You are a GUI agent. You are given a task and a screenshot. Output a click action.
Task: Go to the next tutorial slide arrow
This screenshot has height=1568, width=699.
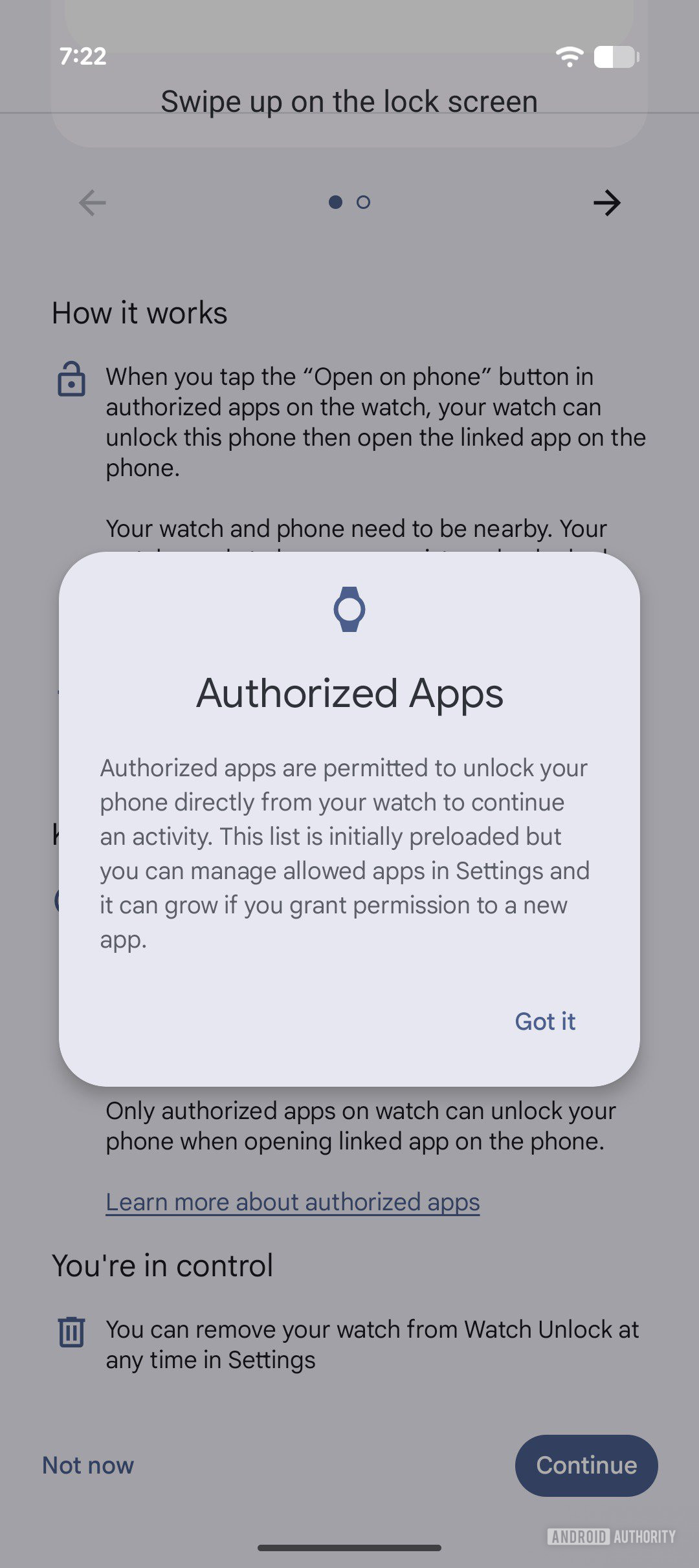click(x=607, y=203)
